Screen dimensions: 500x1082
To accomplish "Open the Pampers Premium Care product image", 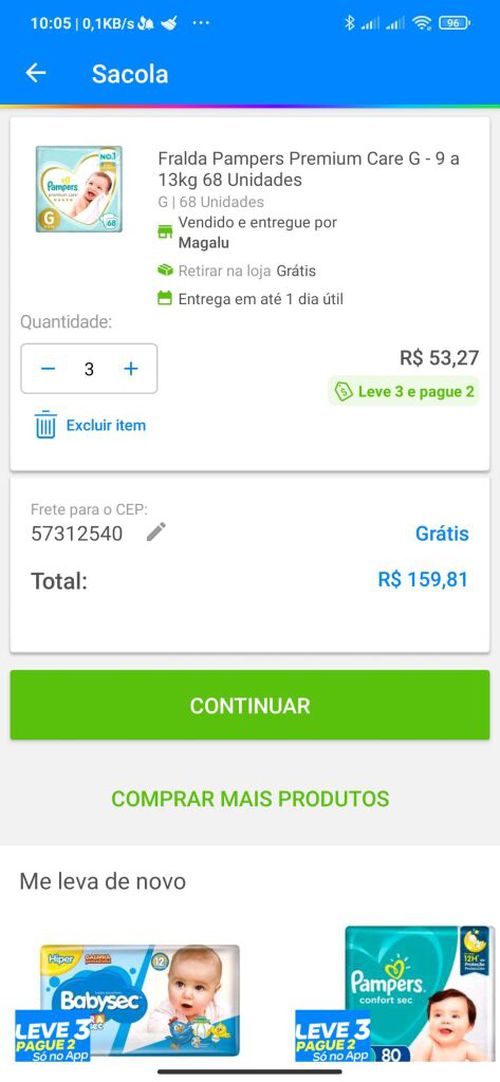I will (x=79, y=189).
